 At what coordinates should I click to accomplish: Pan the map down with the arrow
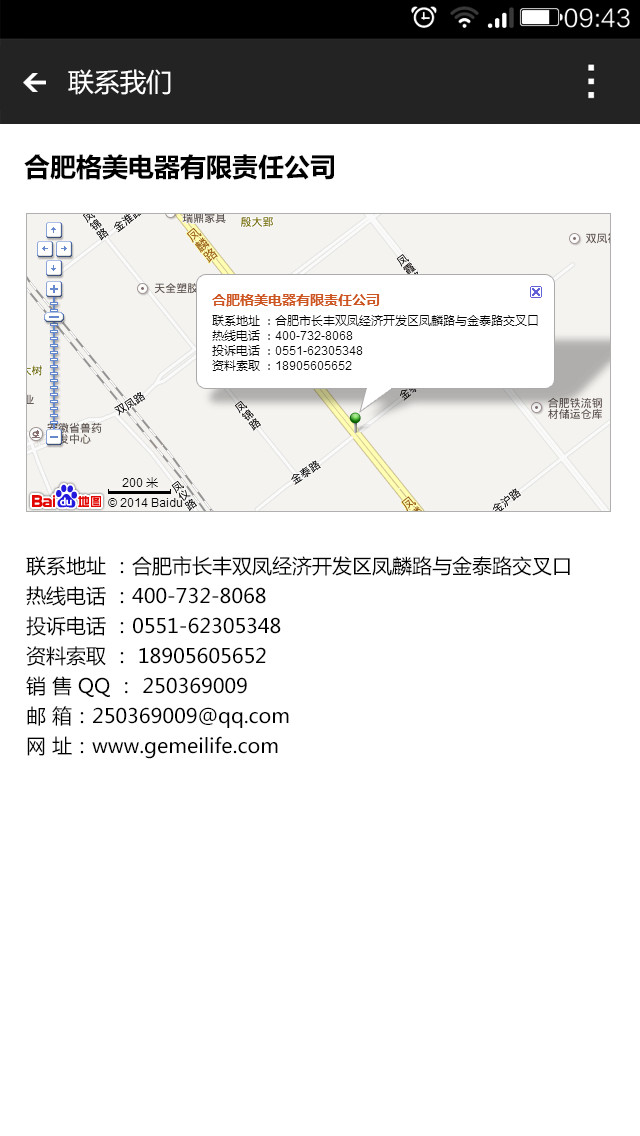click(54, 267)
